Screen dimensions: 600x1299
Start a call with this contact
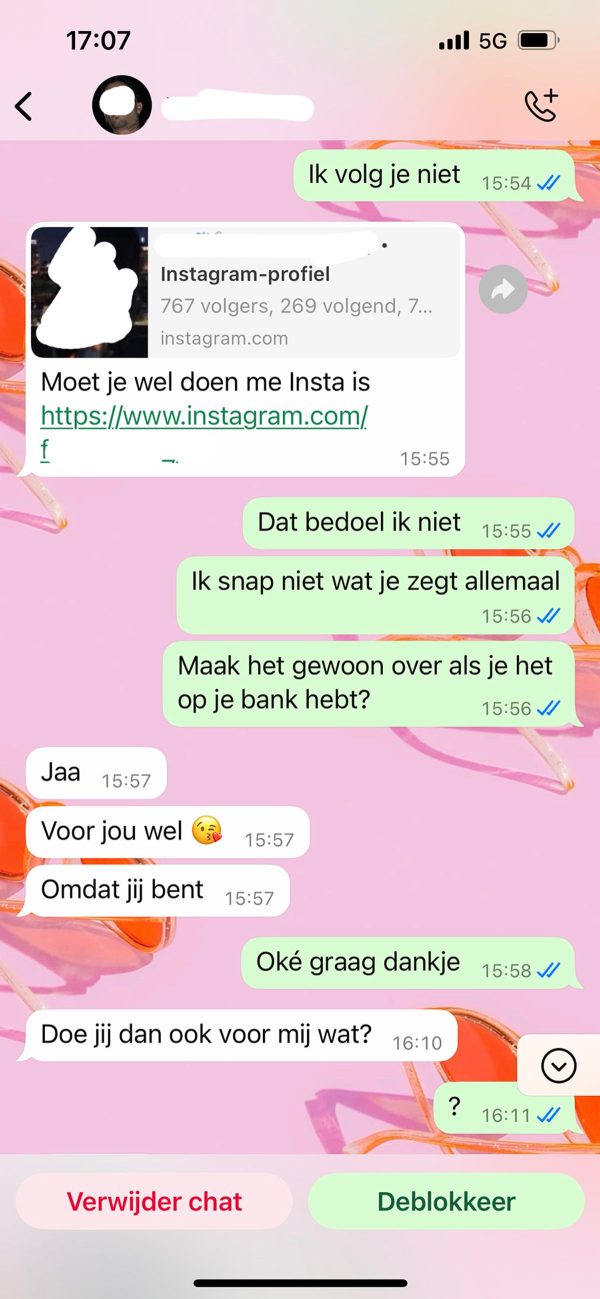[541, 106]
